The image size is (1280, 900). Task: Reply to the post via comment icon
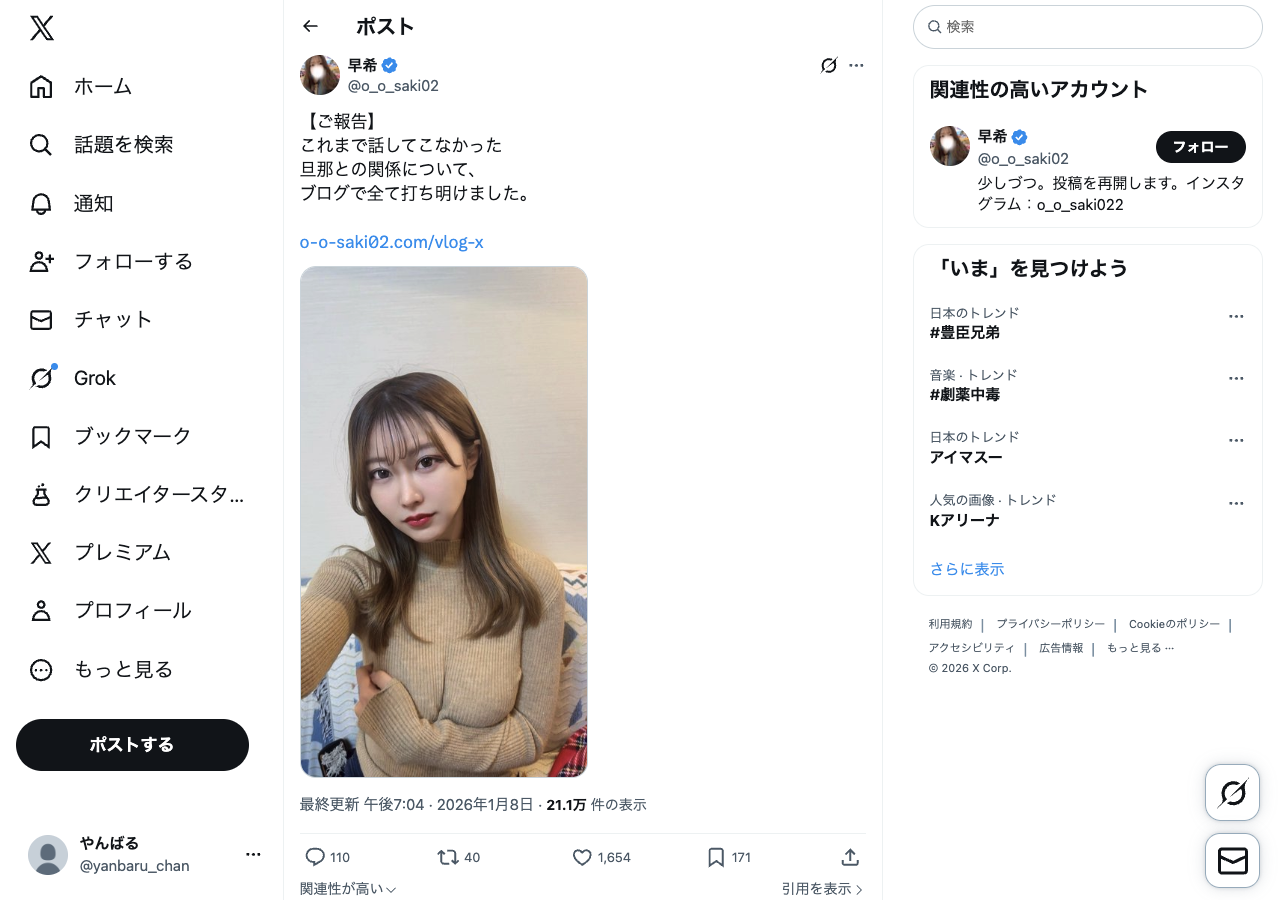click(315, 857)
